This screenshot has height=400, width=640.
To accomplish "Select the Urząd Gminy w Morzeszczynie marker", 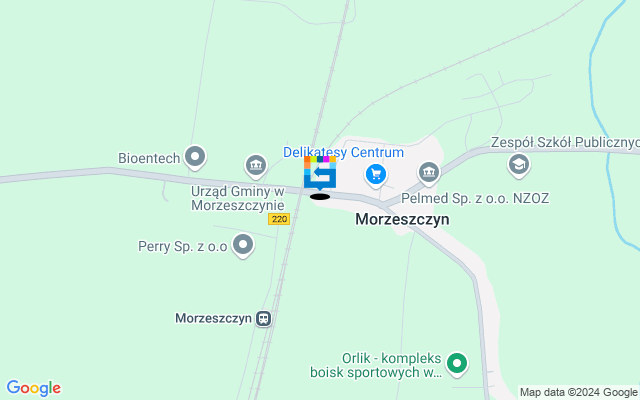I will click(x=255, y=164).
